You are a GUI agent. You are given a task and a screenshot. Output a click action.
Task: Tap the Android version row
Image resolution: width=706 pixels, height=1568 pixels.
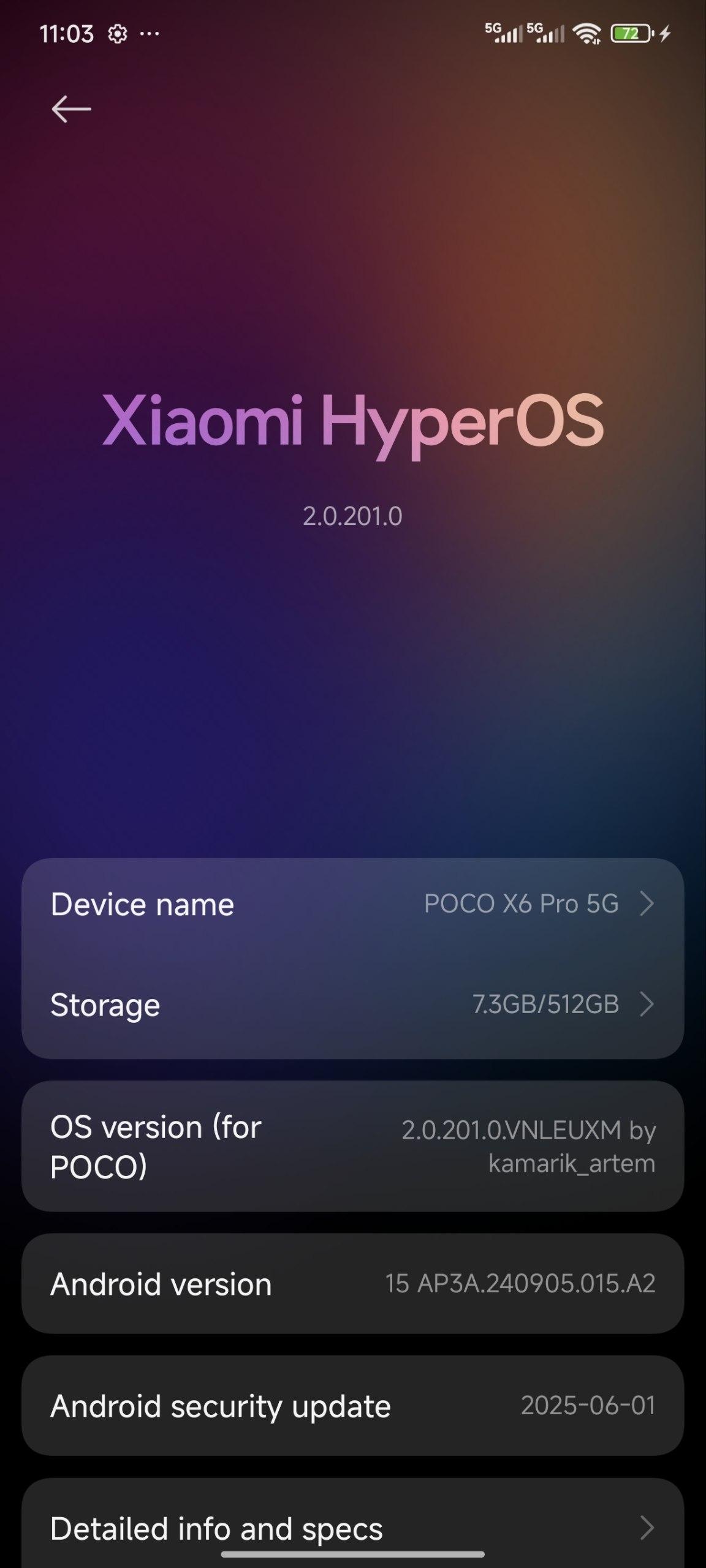click(x=353, y=1283)
